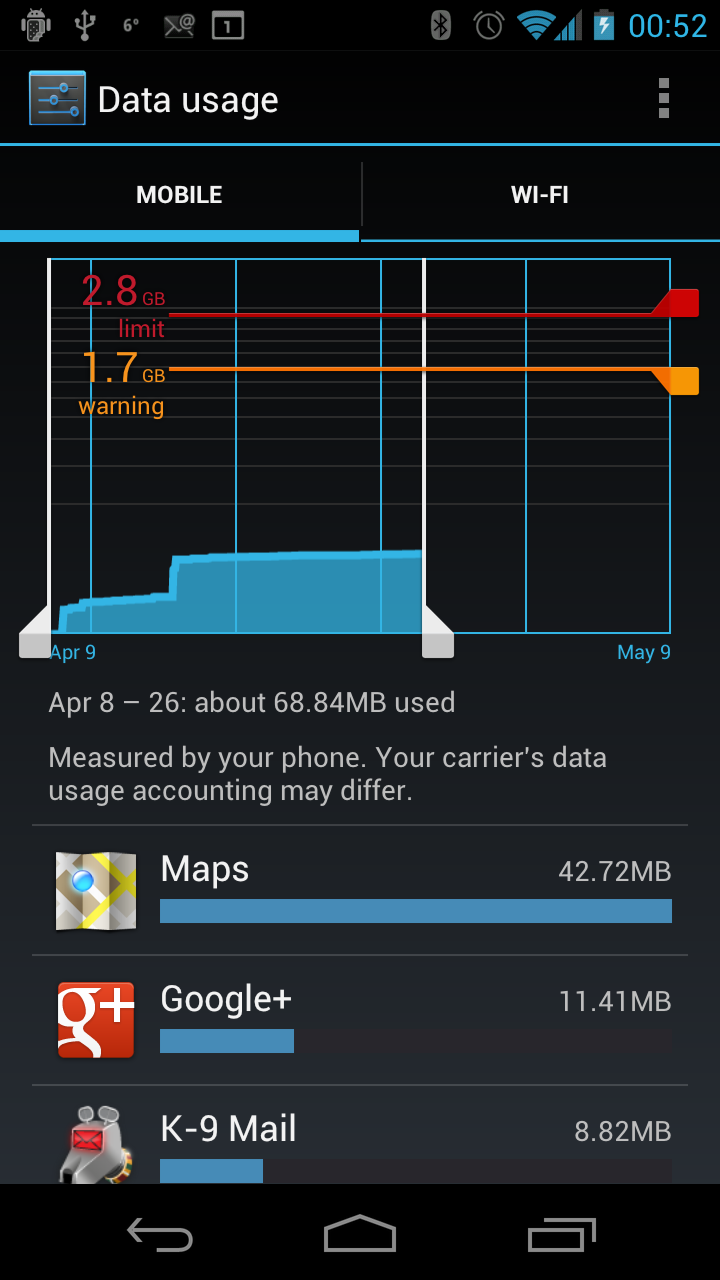The width and height of the screenshot is (720, 1280).
Task: View Google+ data usage details
Action: tap(360, 1020)
